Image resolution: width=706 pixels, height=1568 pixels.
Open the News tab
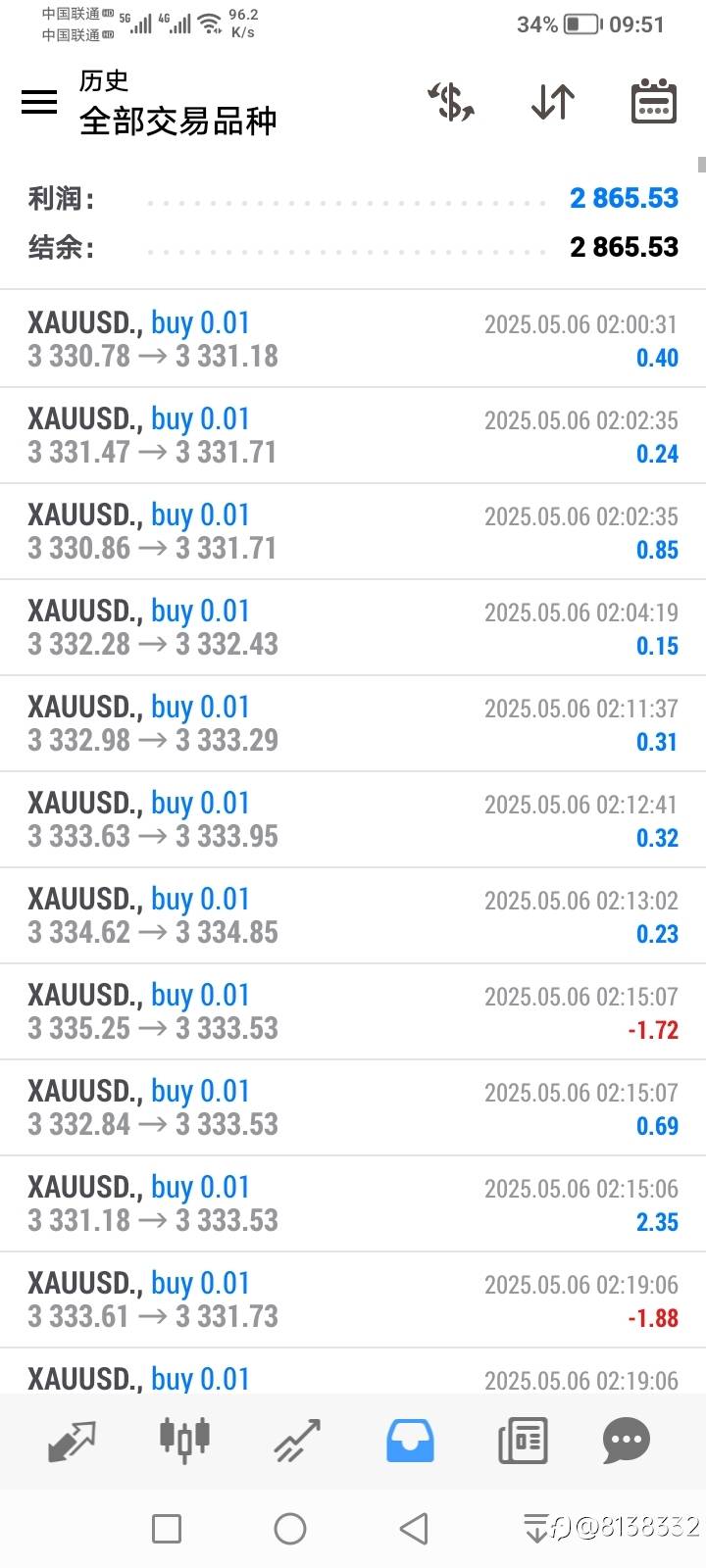522,1441
